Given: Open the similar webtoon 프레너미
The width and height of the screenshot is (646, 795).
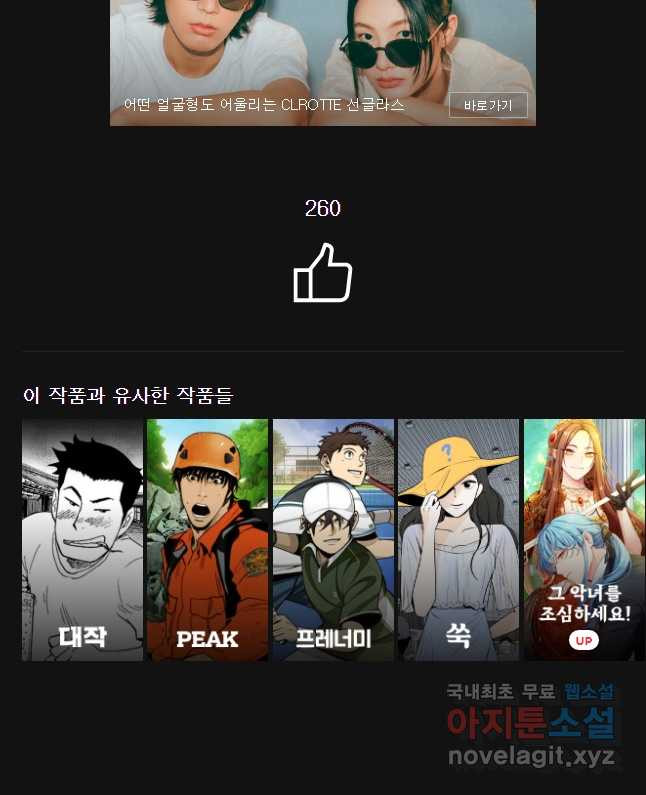Looking at the screenshot, I should point(333,540).
